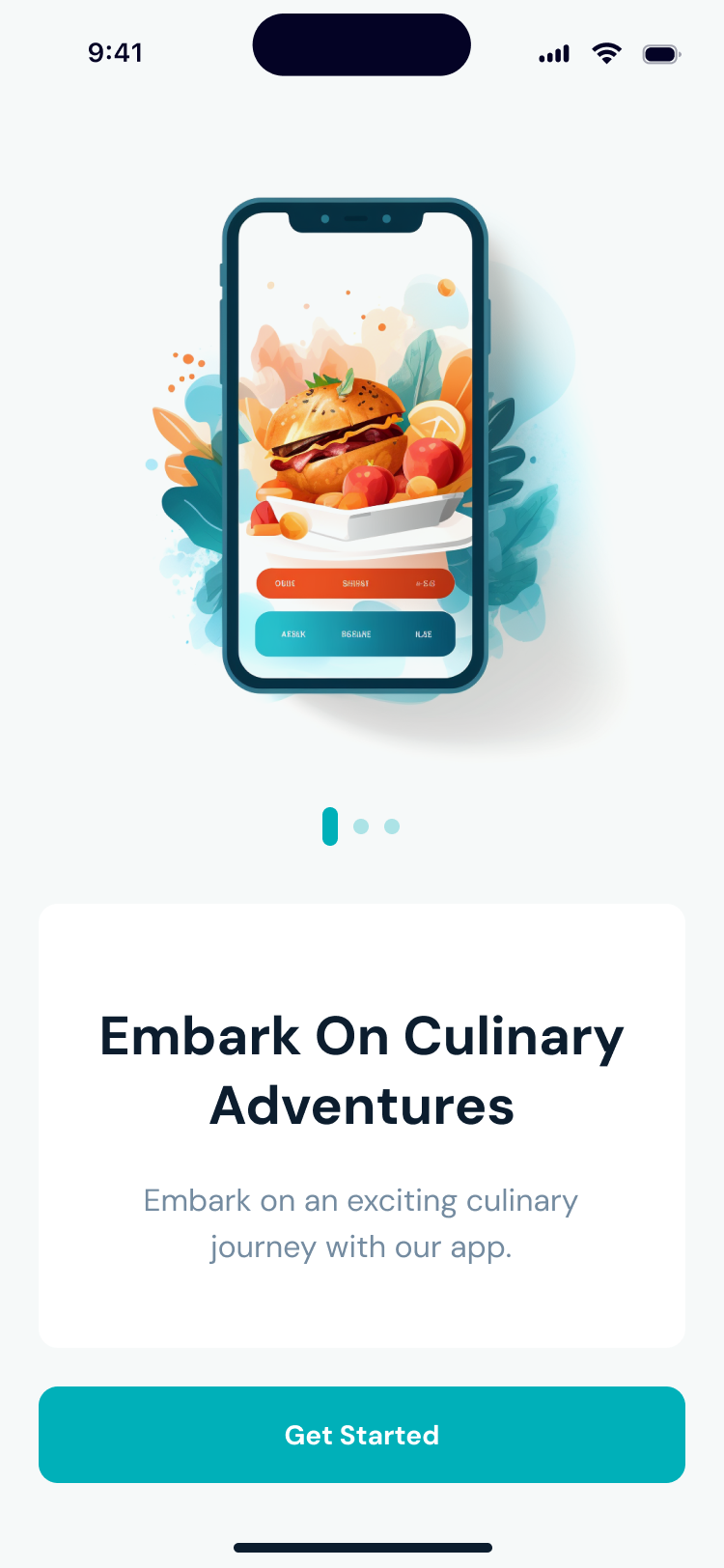
Task: Select the third page indicator dot
Action: point(391,826)
